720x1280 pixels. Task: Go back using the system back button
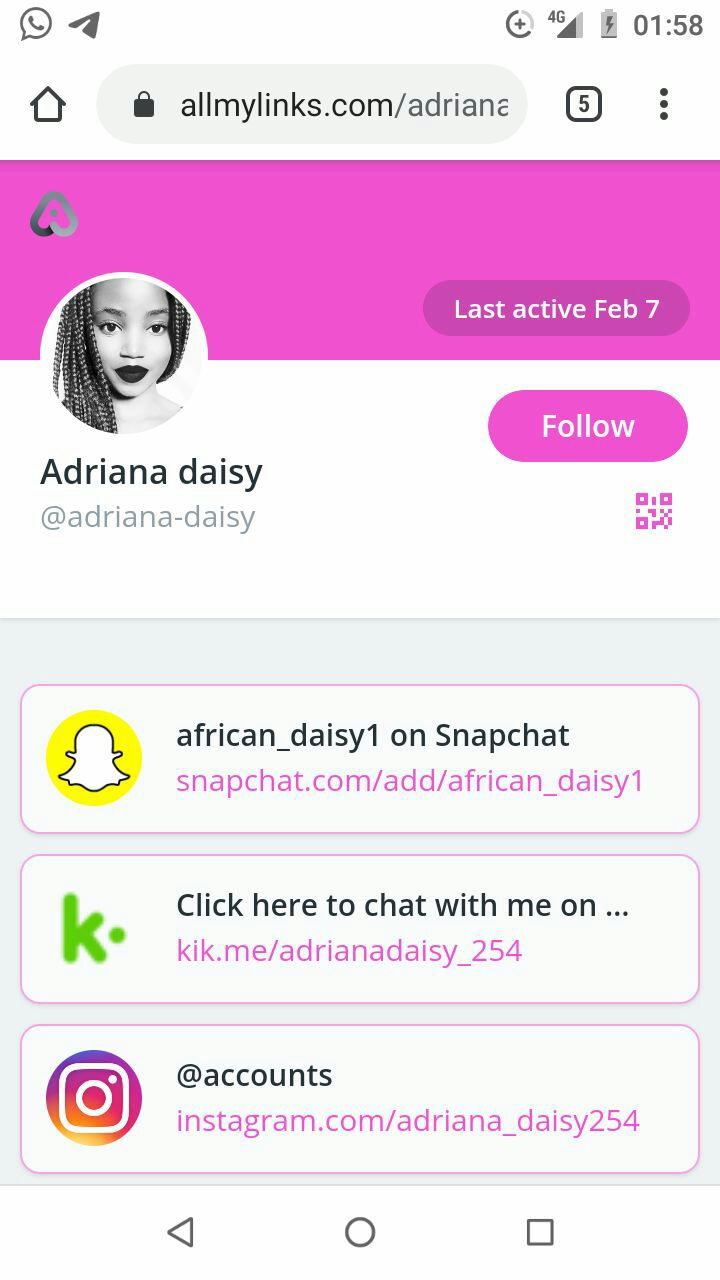(x=180, y=1232)
